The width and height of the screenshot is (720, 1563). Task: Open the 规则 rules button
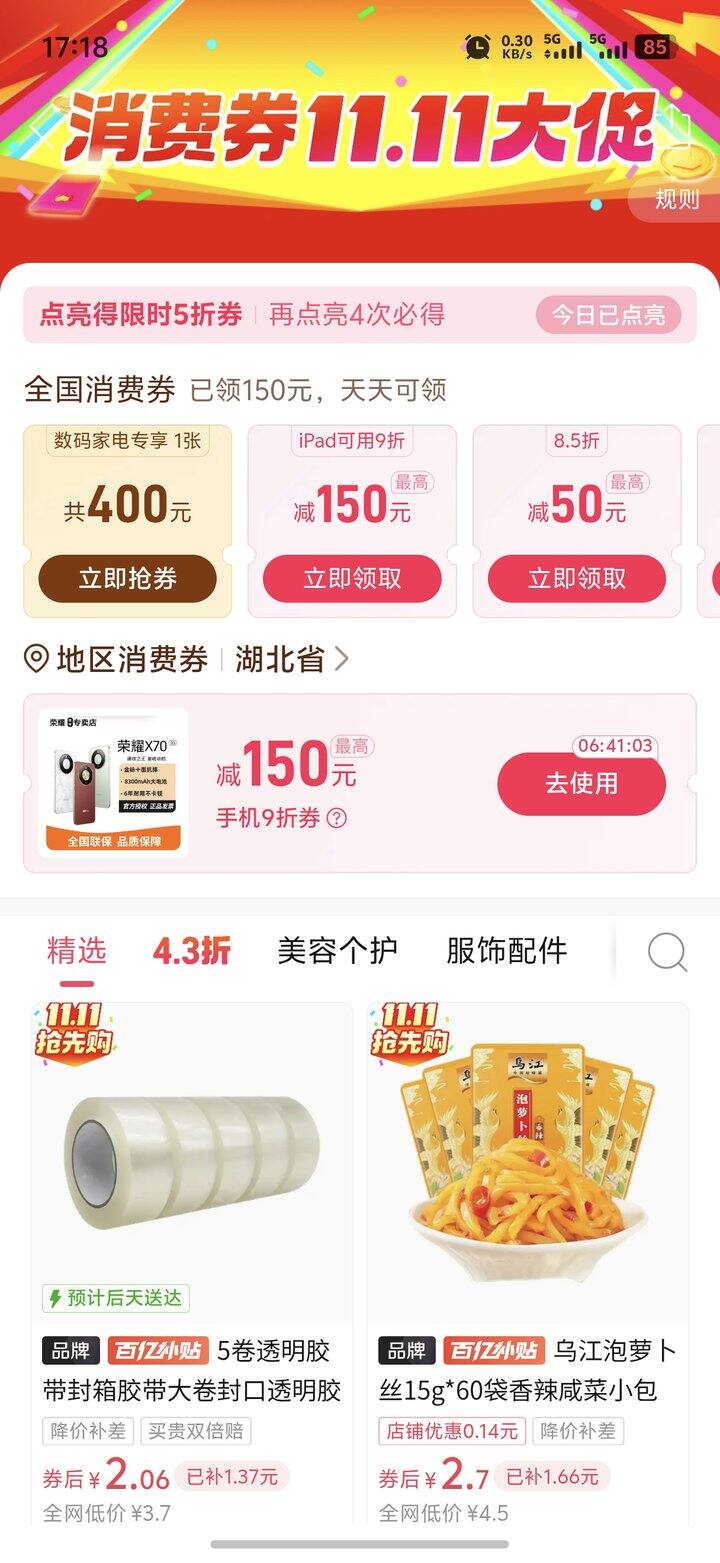click(x=676, y=198)
